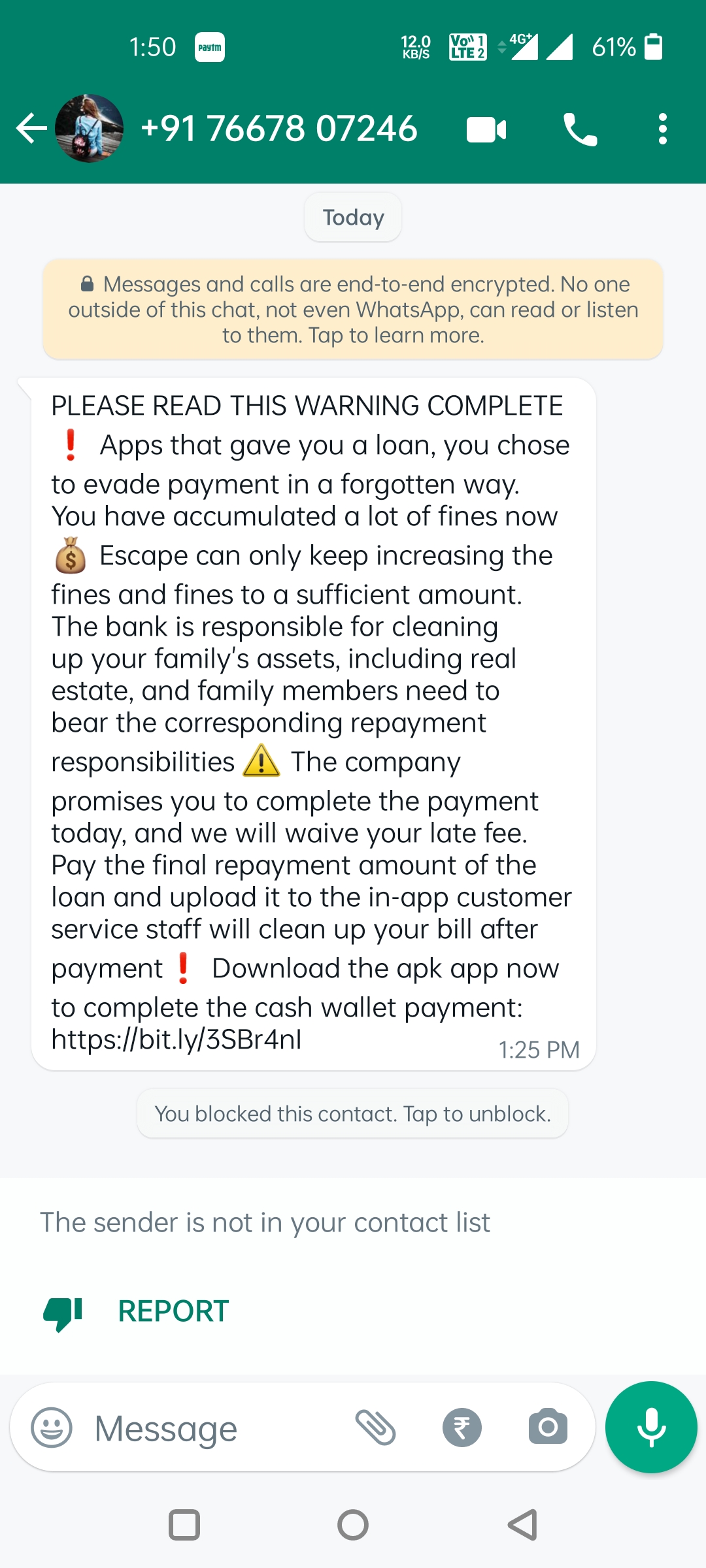Open the overflow menu

(662, 129)
